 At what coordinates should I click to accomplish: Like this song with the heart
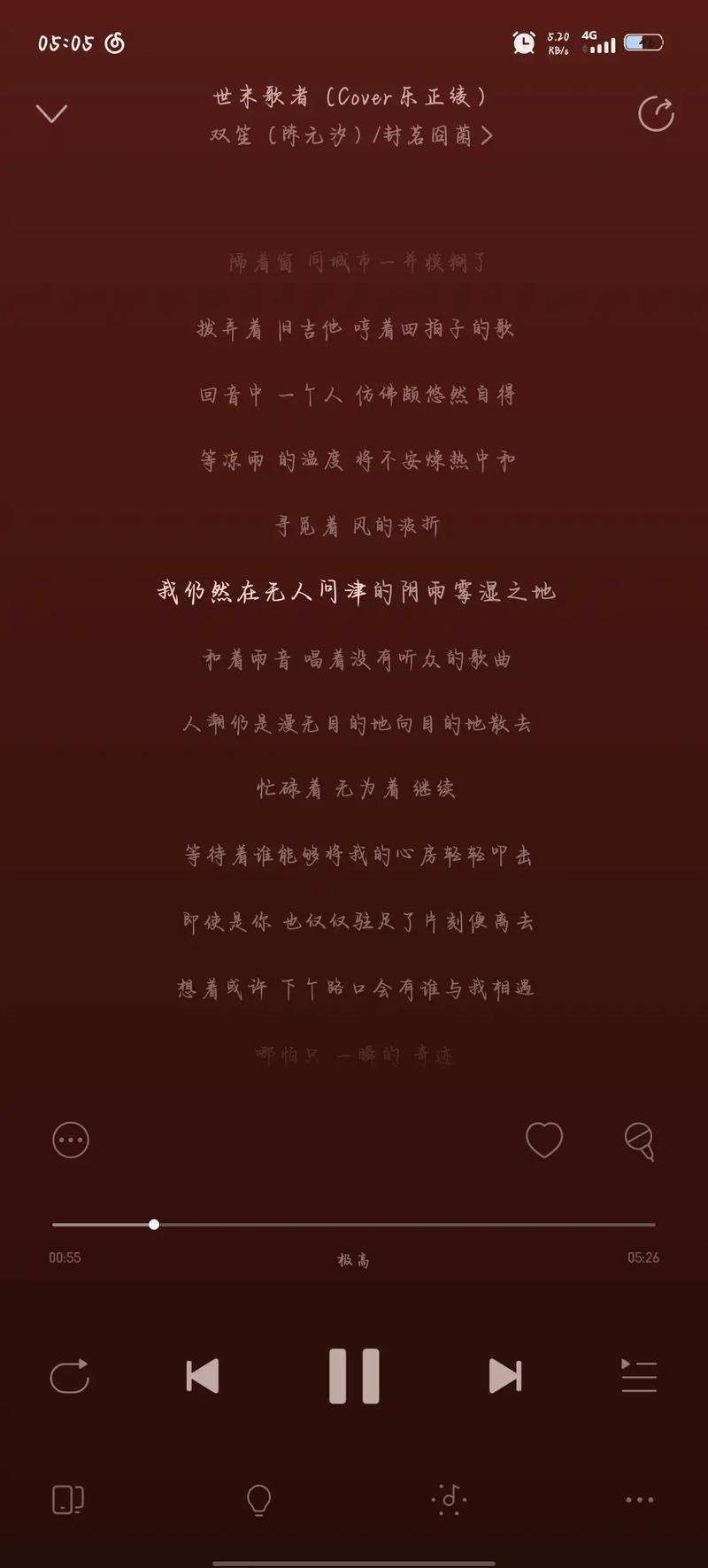click(543, 1140)
